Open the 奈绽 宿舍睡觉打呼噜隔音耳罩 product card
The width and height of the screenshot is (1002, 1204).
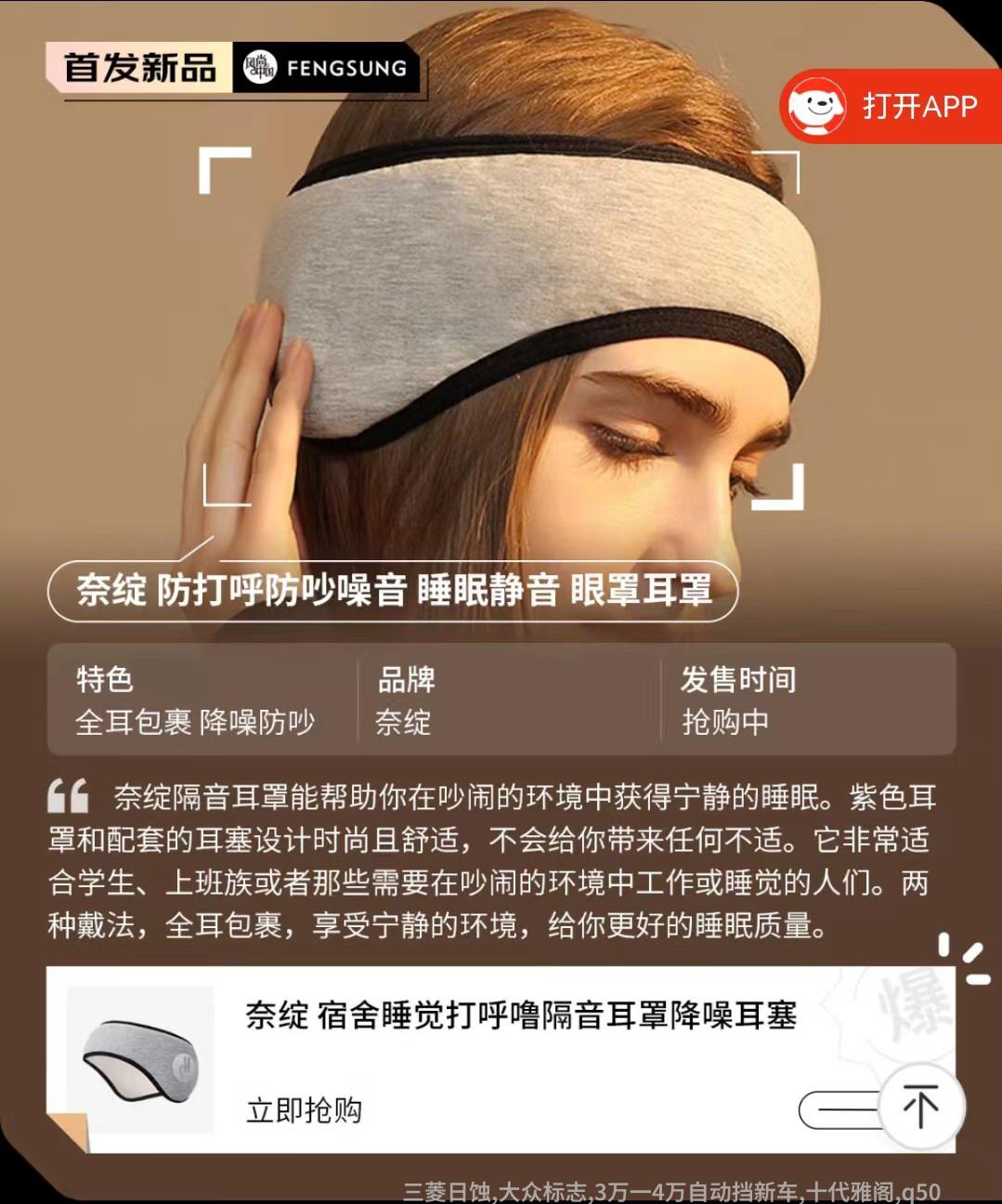[x=520, y=1015]
